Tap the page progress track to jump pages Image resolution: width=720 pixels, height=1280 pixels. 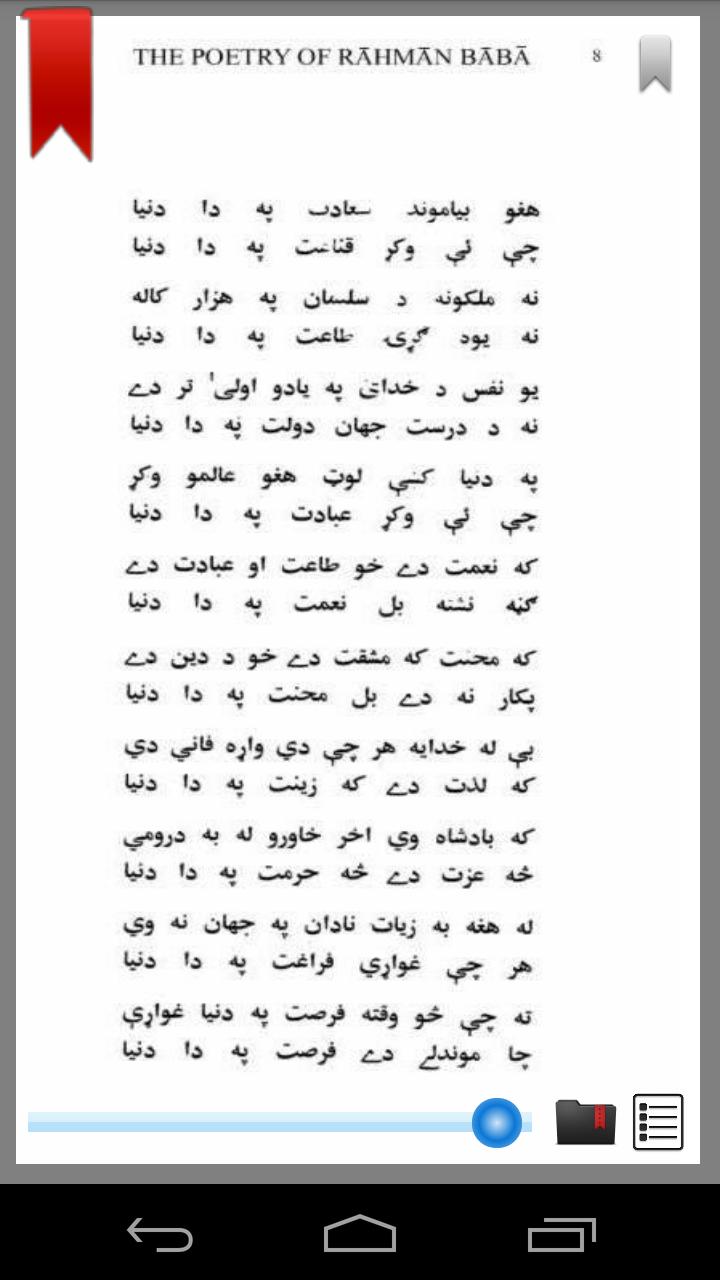click(x=250, y=1122)
